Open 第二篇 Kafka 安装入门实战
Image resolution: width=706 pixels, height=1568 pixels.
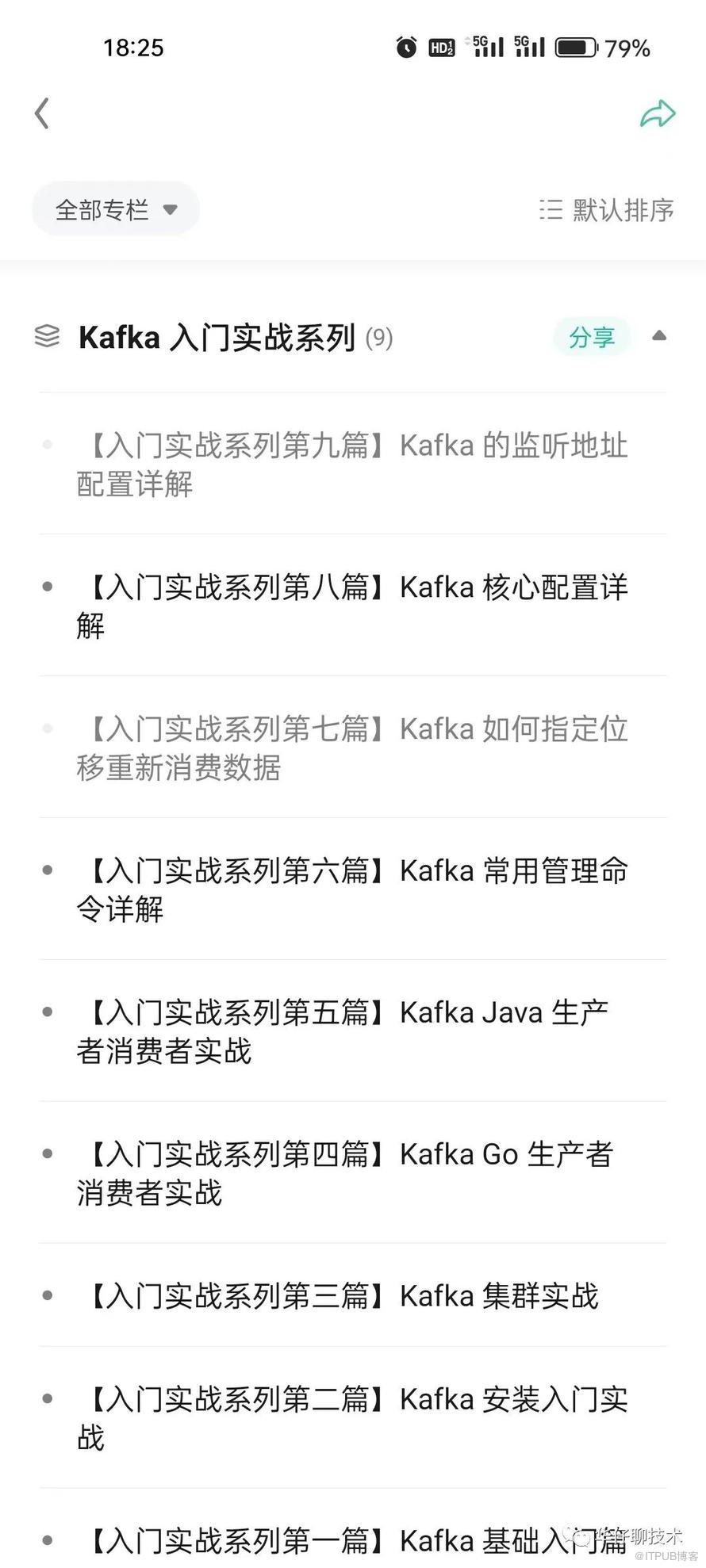(352, 1417)
